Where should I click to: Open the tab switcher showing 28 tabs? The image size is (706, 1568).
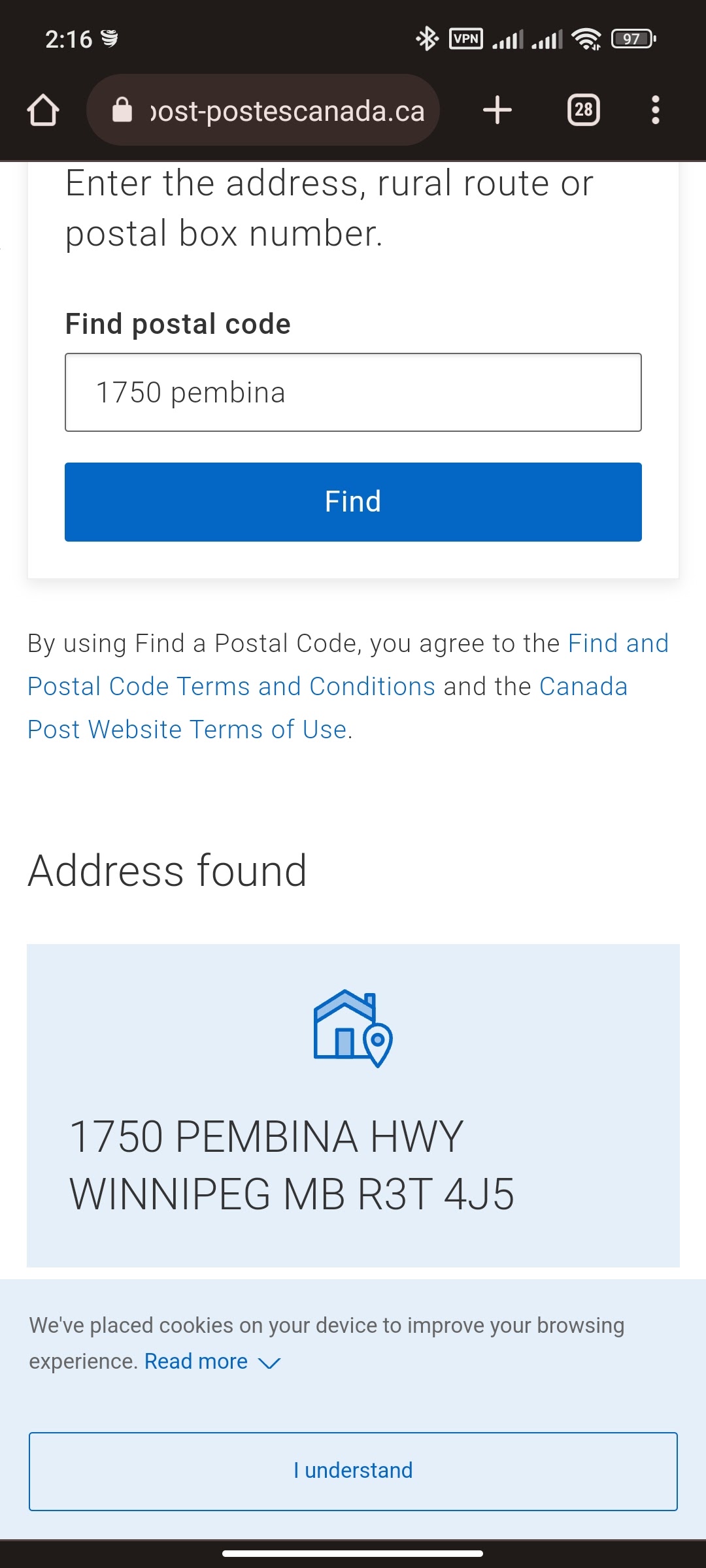click(584, 110)
